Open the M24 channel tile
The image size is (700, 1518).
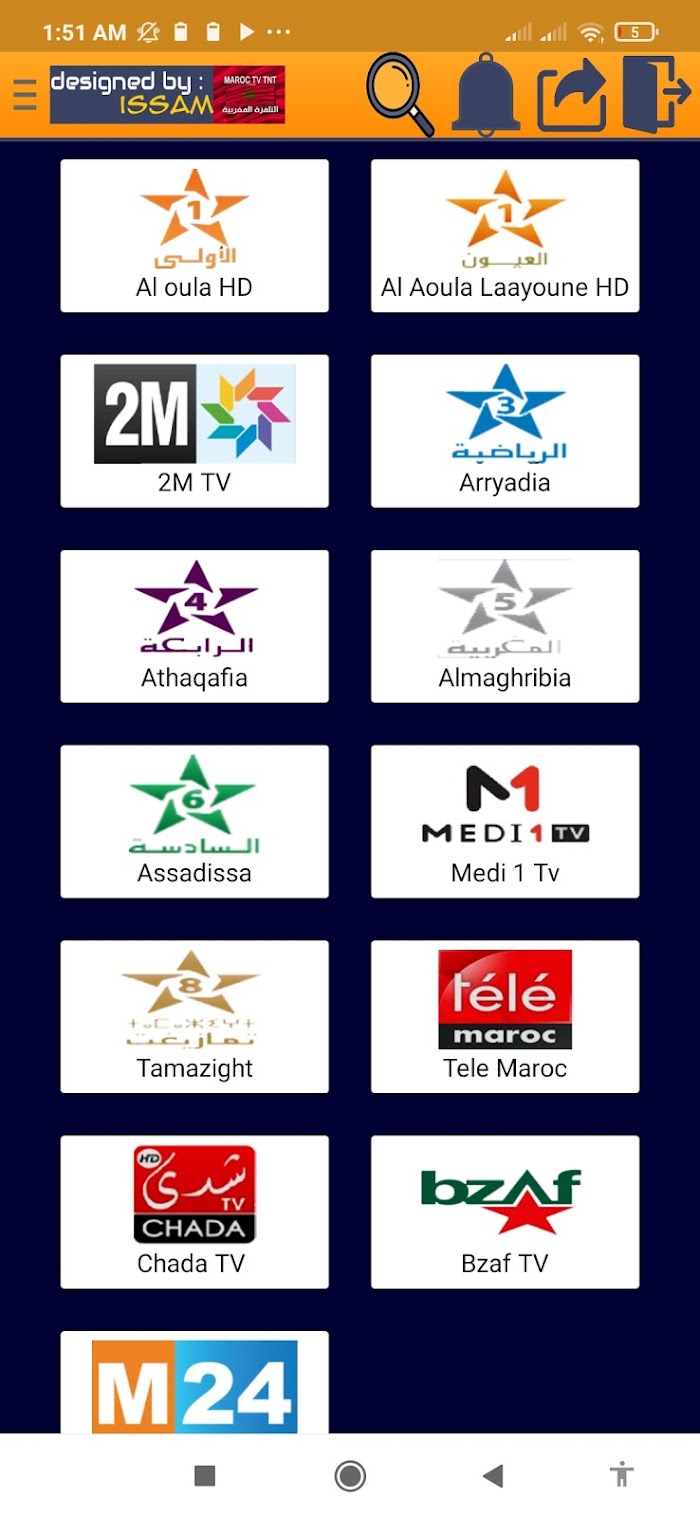click(194, 1382)
